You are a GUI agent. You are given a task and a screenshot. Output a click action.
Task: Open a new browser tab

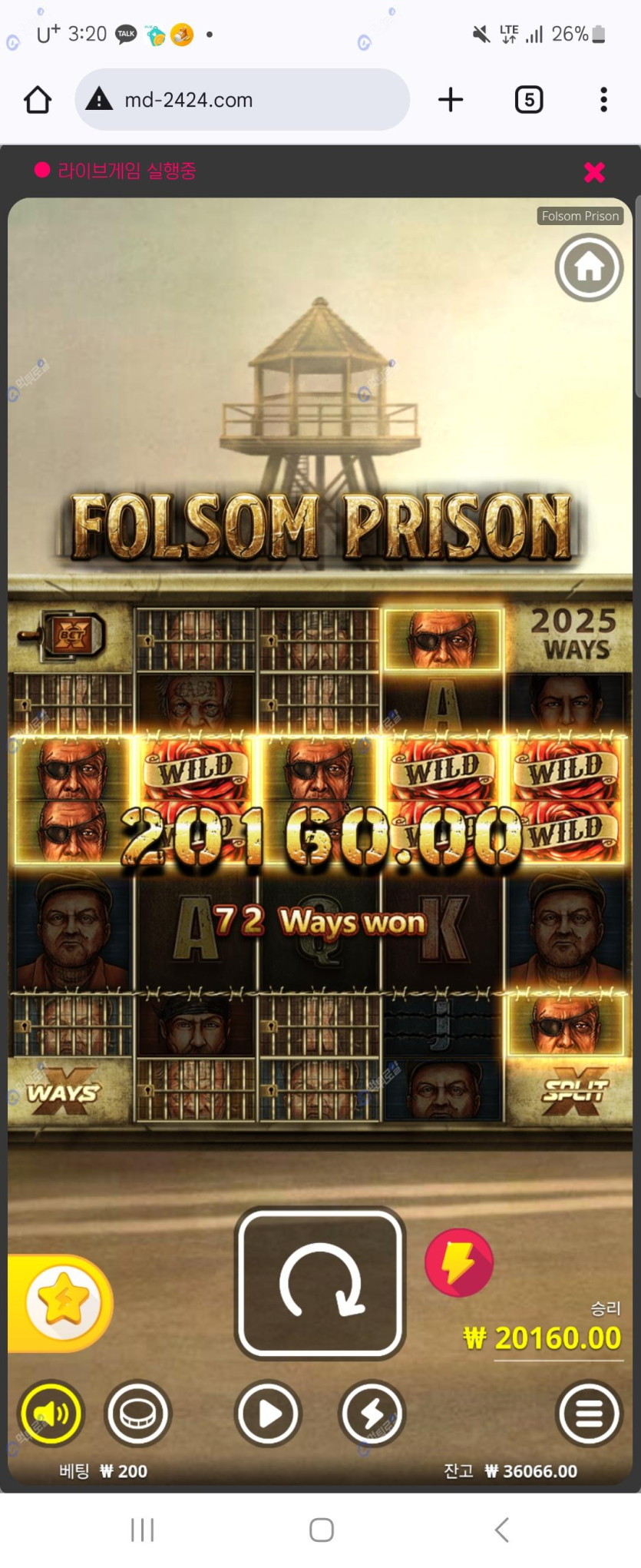pos(451,100)
